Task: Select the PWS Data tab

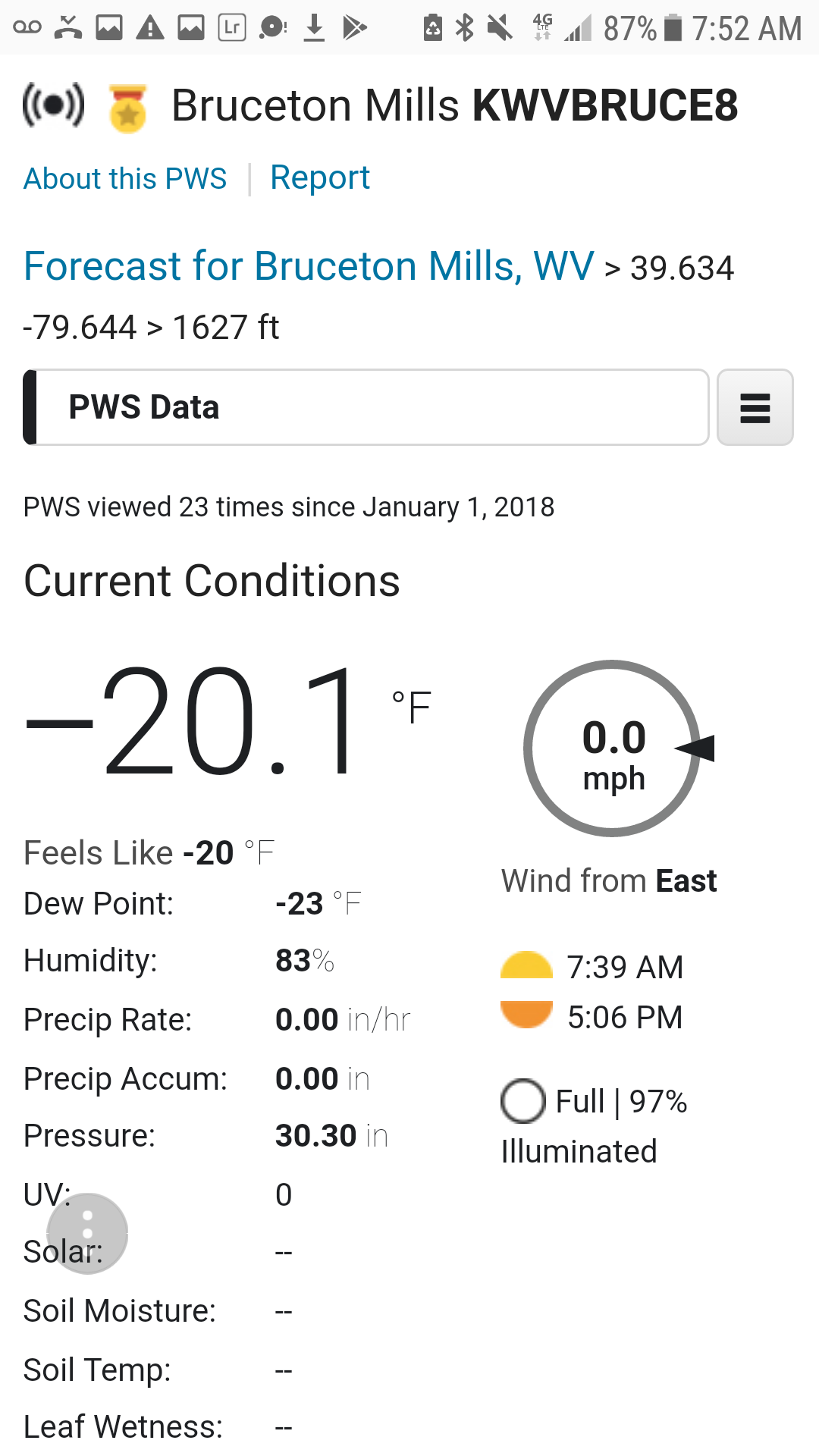Action: (366, 407)
